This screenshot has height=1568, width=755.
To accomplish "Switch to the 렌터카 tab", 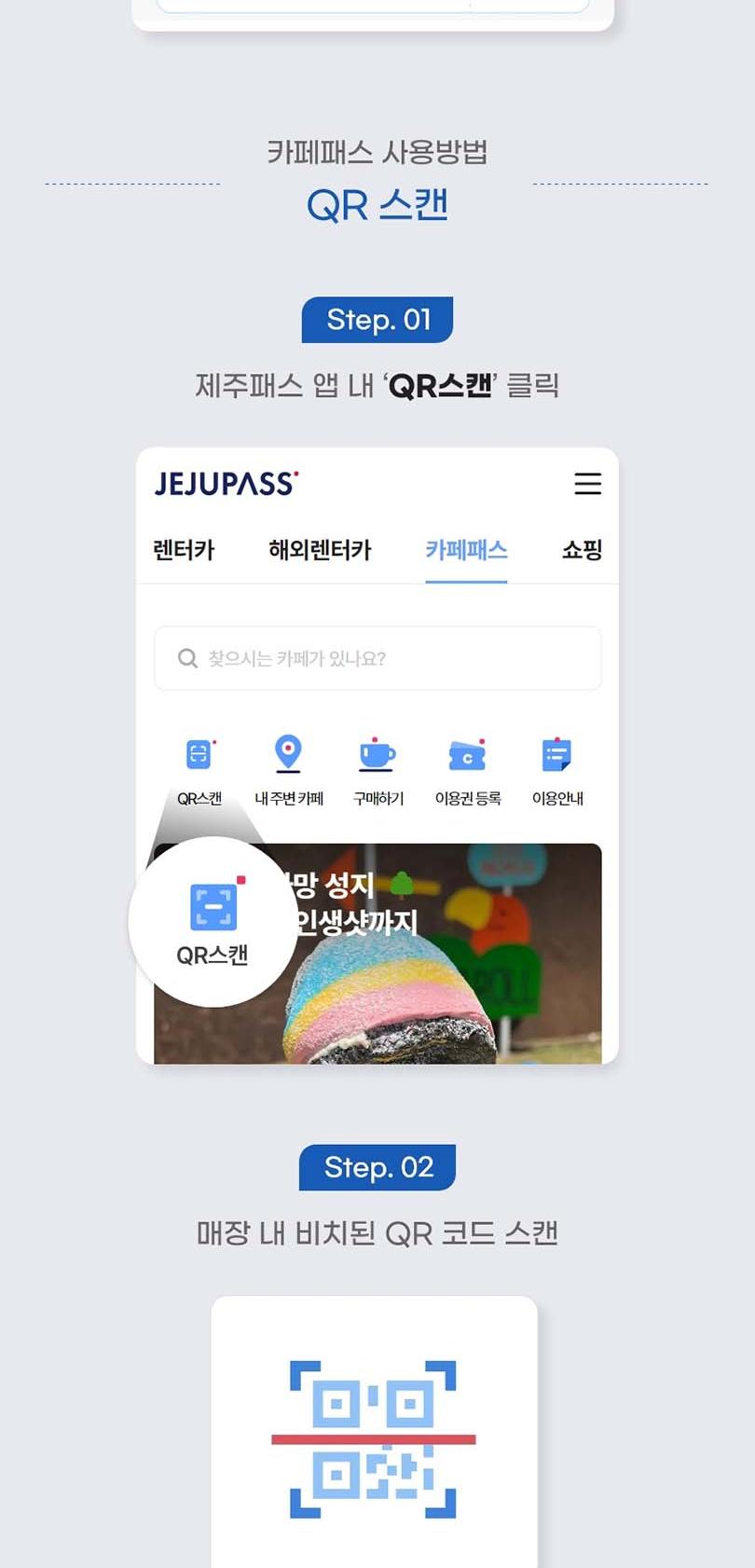I will pyautogui.click(x=183, y=551).
